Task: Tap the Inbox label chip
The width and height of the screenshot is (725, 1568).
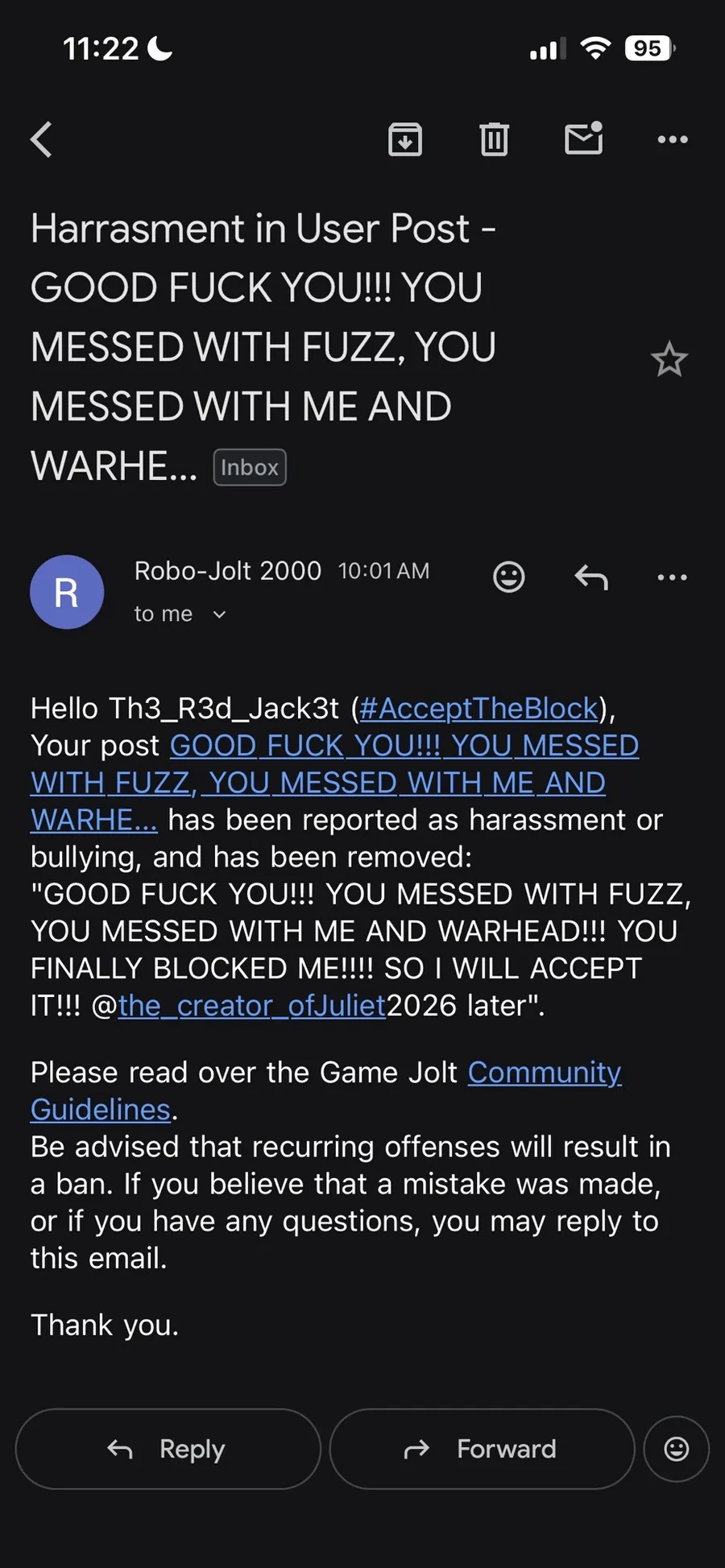Action: (250, 467)
